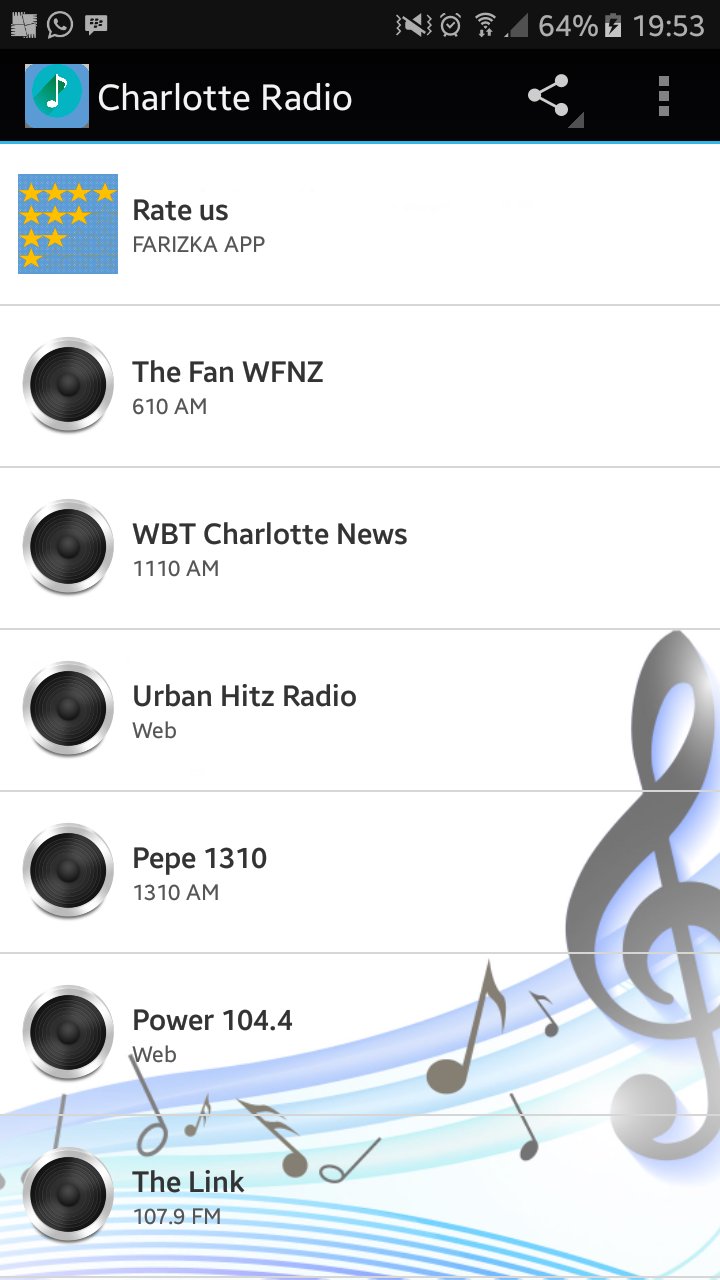Open the share menu
720x1280 pixels.
tap(548, 96)
